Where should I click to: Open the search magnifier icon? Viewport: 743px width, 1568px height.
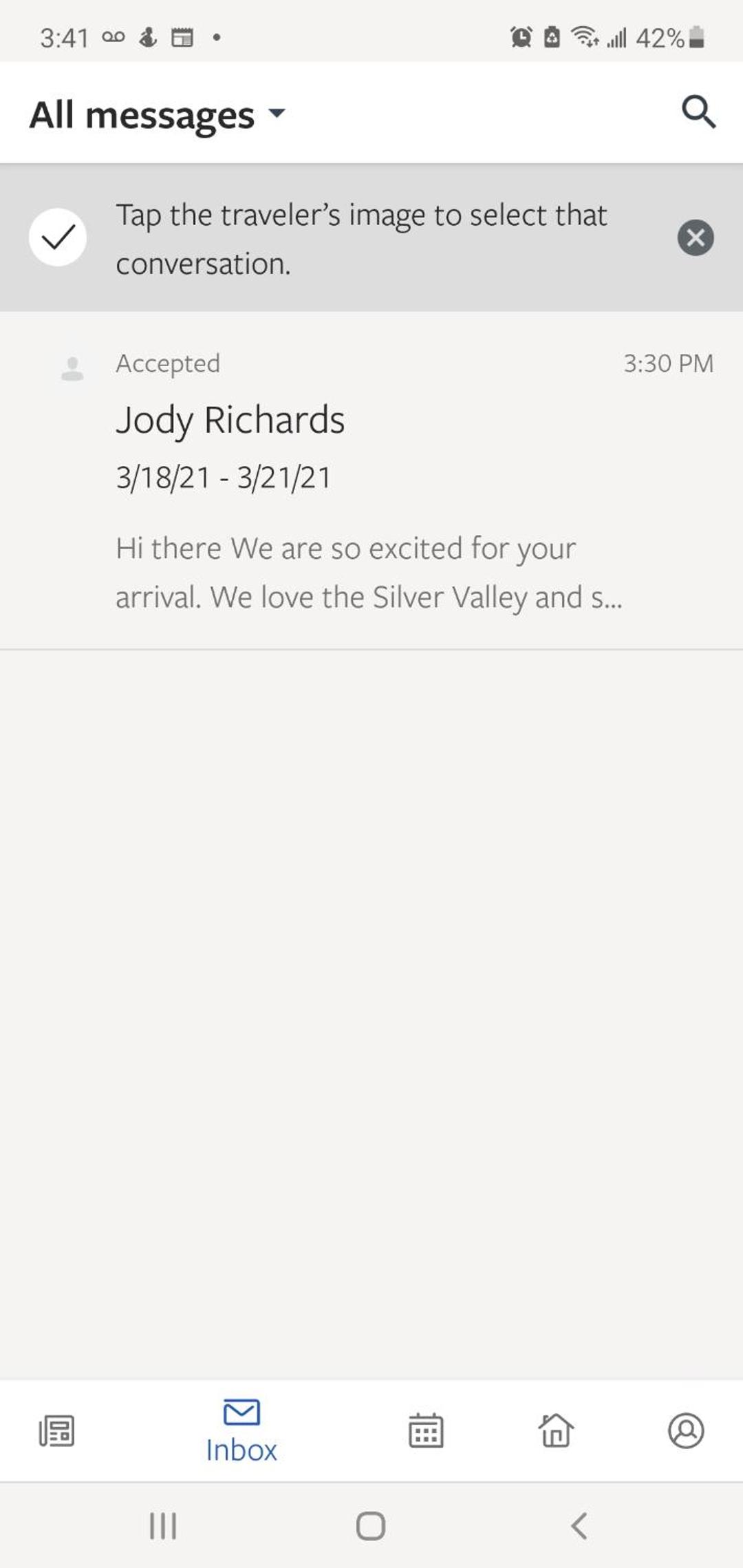click(x=698, y=112)
